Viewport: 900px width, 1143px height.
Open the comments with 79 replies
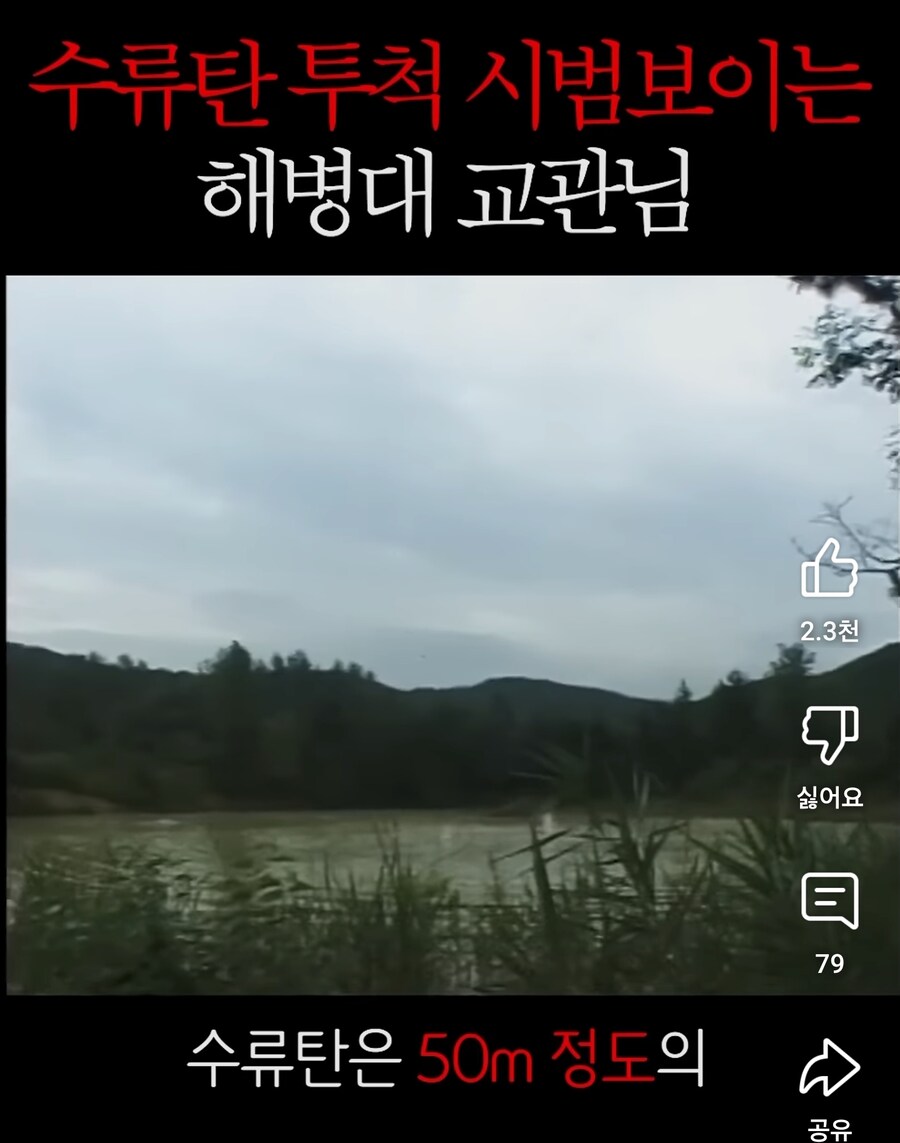click(829, 902)
